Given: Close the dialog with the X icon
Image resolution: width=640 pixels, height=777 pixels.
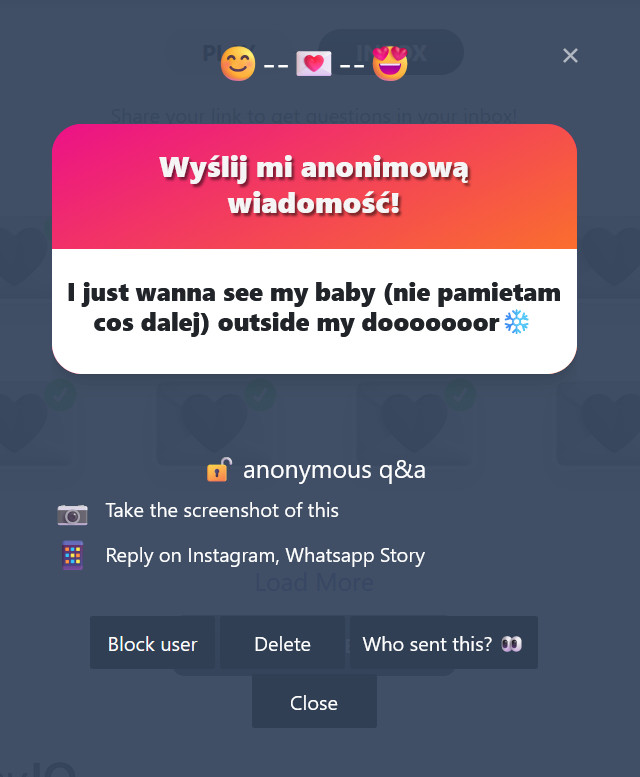Looking at the screenshot, I should pyautogui.click(x=570, y=56).
